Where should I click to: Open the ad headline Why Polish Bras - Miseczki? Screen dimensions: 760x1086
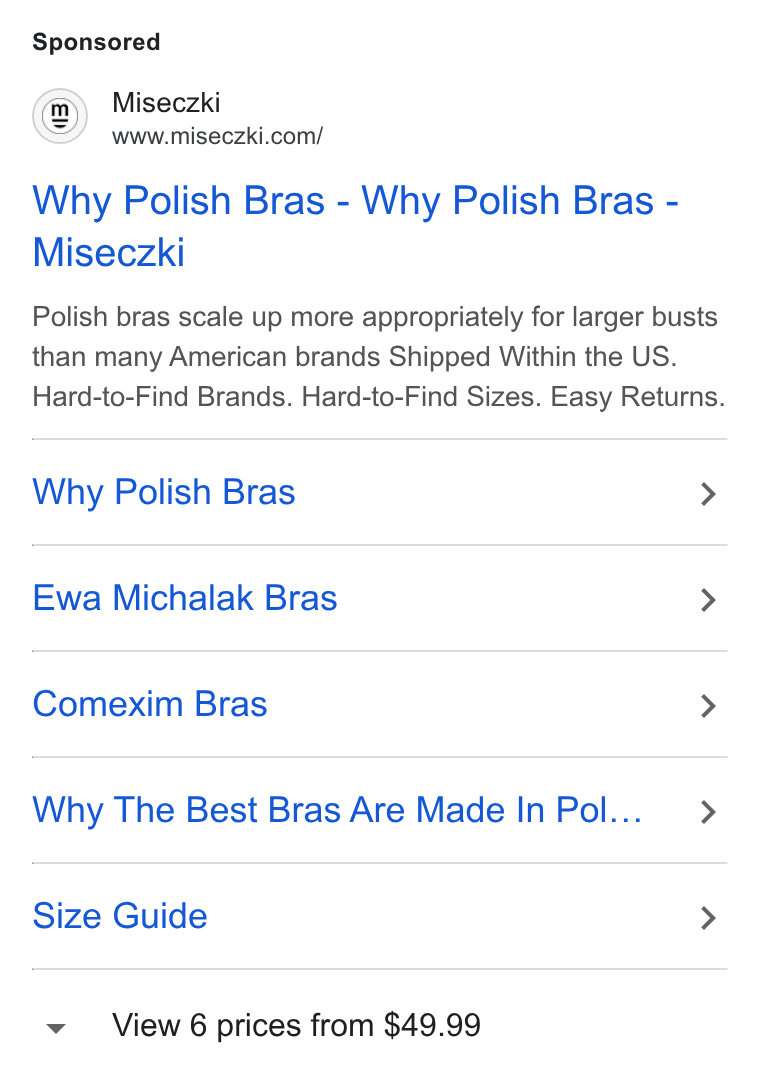355,226
